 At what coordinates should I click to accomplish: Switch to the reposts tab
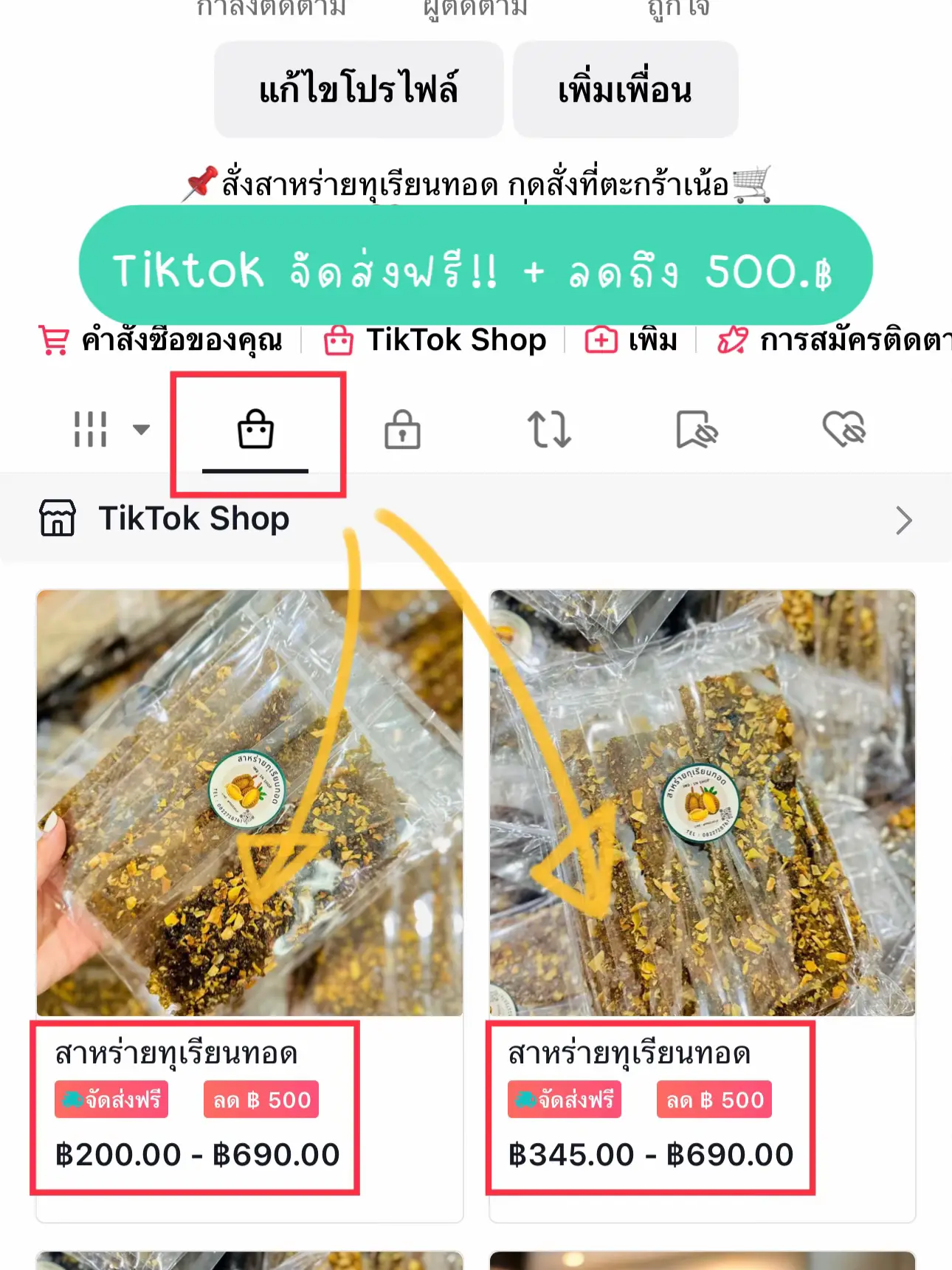click(x=549, y=429)
